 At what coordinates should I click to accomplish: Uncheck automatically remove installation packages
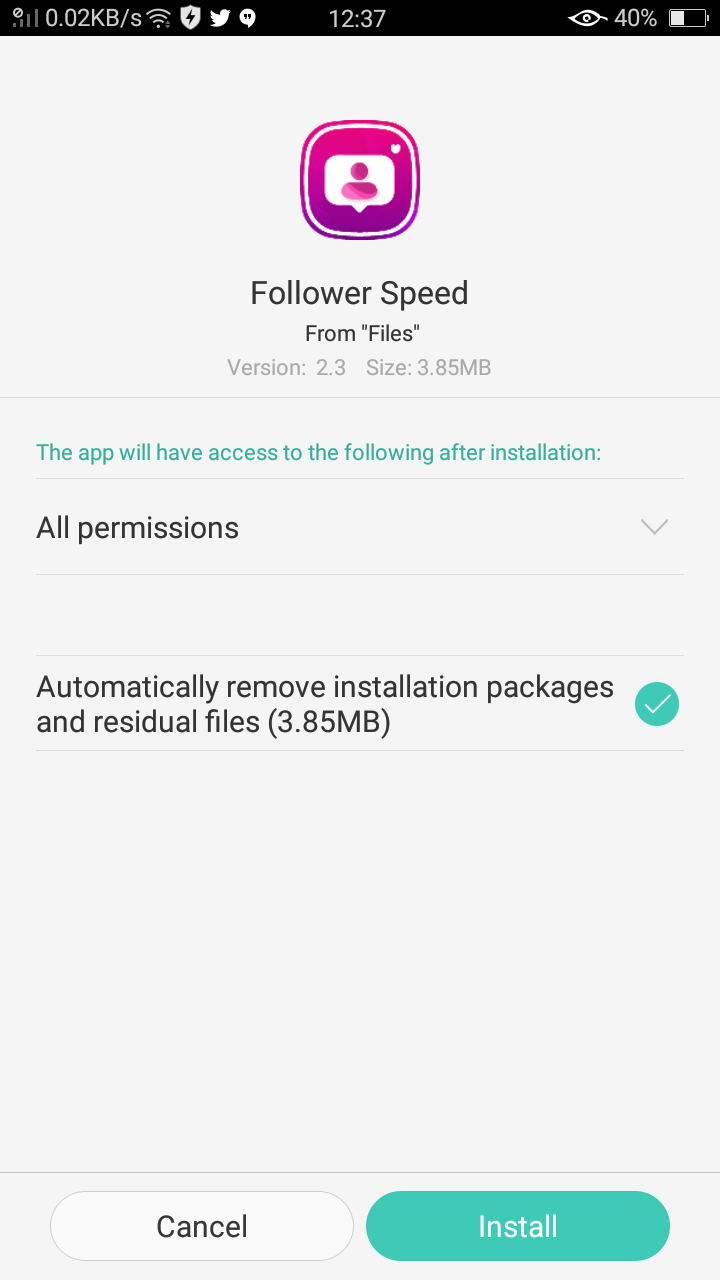pyautogui.click(x=656, y=704)
